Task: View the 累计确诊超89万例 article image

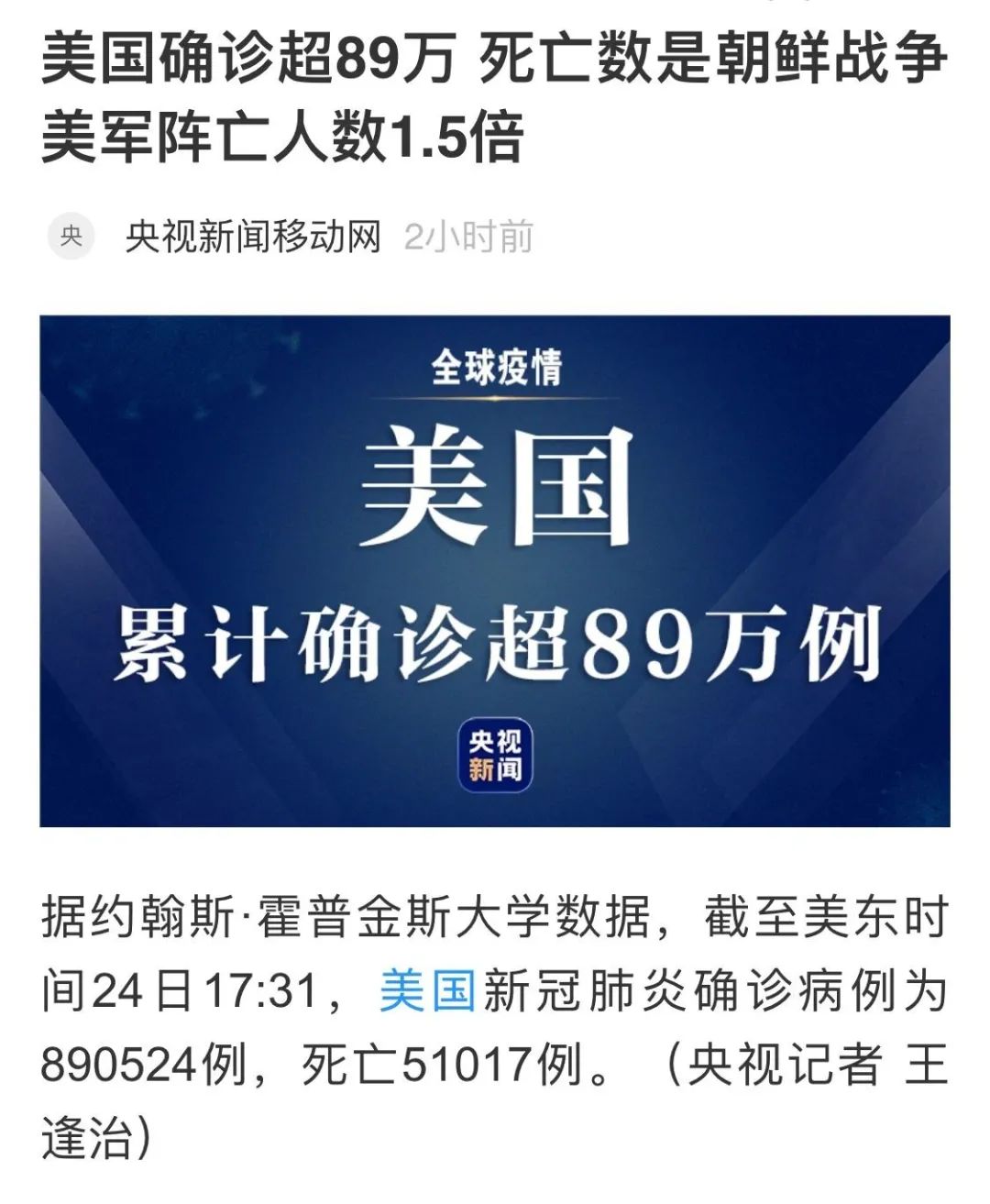Action: [x=495, y=570]
